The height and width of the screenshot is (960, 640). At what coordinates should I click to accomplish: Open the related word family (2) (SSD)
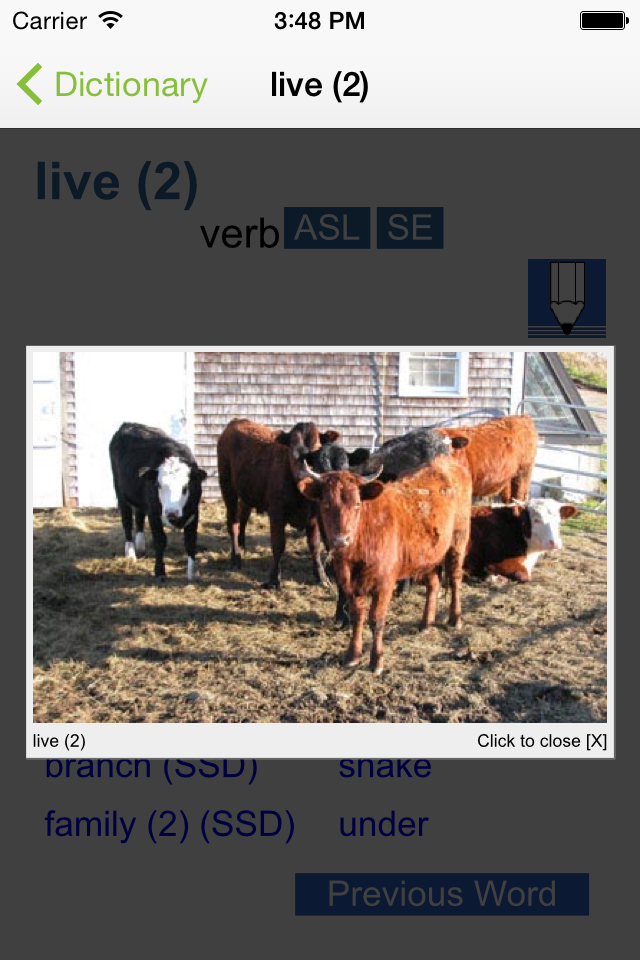170,825
